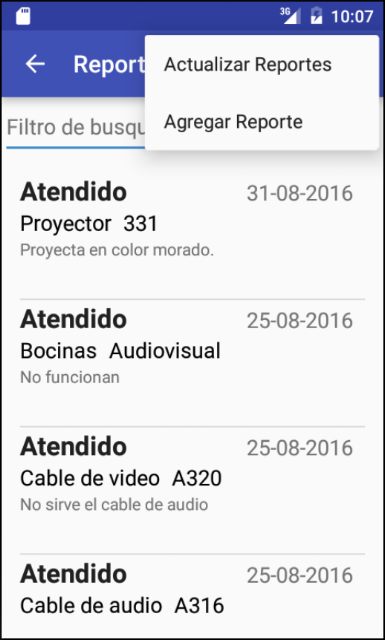
Task: Open the Bocinas Audiovisual report
Action: 192,363
